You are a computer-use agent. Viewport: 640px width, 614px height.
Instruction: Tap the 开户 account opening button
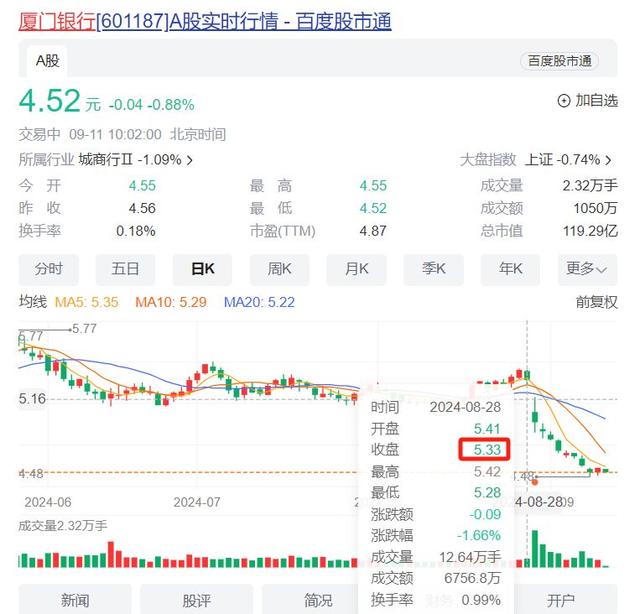(x=561, y=599)
